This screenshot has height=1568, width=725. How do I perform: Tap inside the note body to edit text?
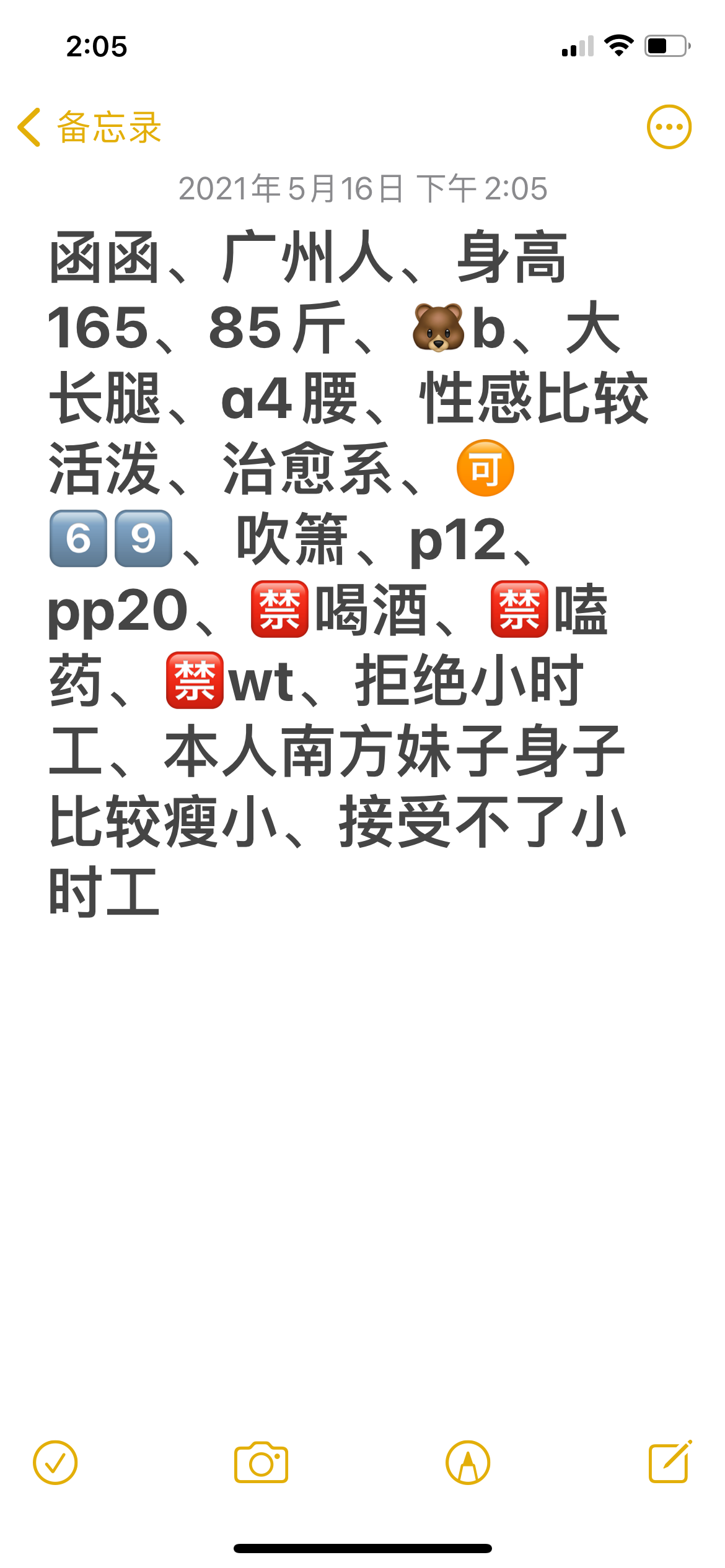tap(362, 1053)
